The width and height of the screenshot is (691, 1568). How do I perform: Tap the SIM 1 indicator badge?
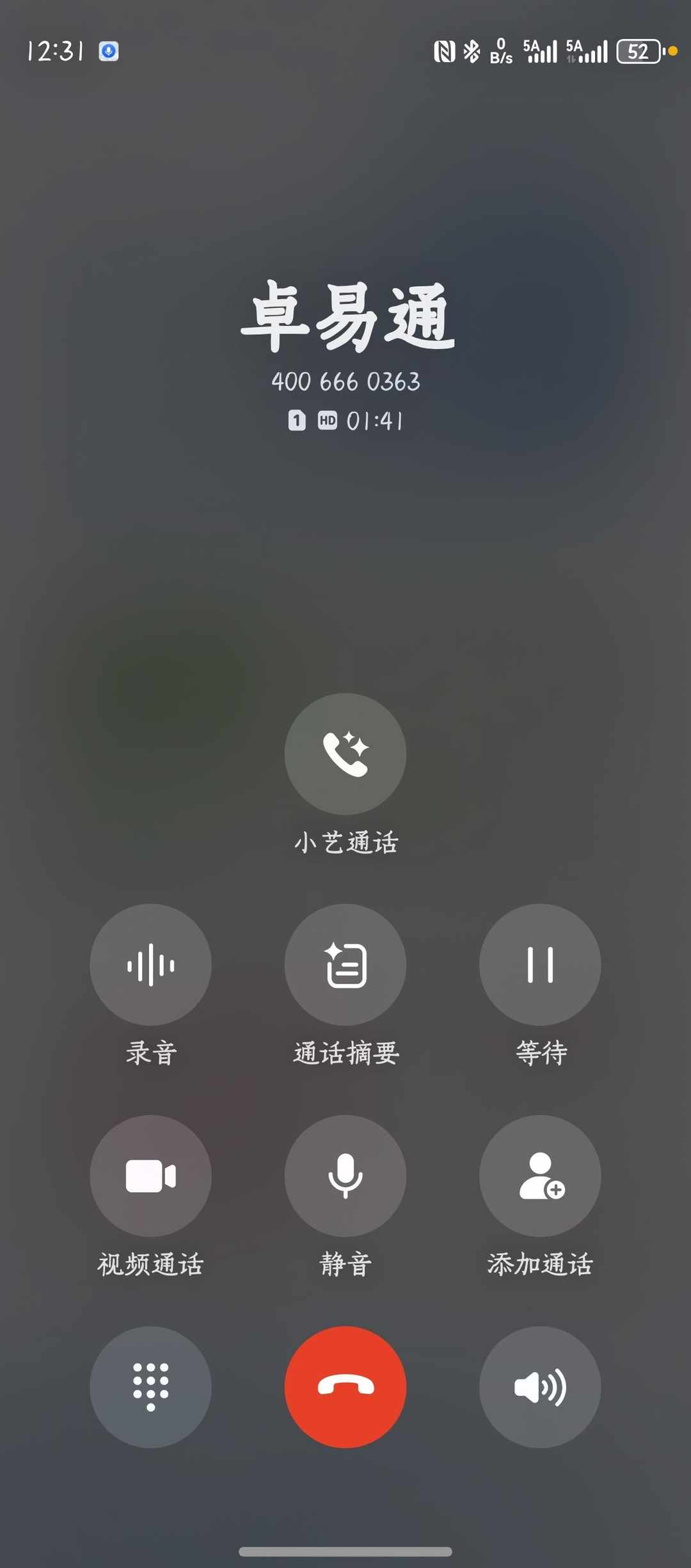297,421
